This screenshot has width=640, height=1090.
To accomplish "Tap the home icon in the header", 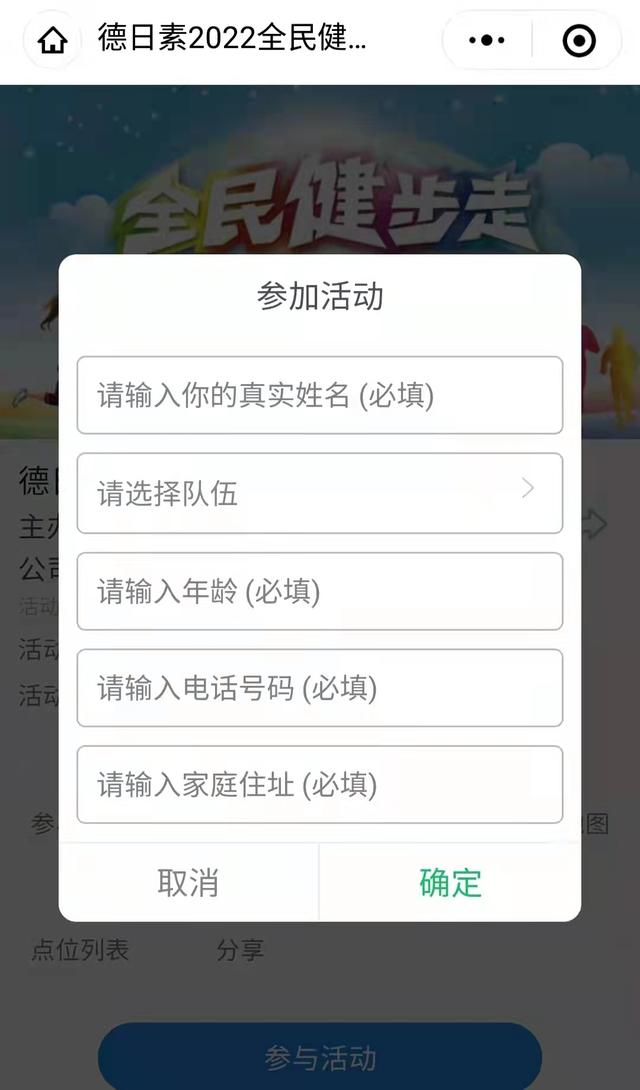I will [52, 41].
